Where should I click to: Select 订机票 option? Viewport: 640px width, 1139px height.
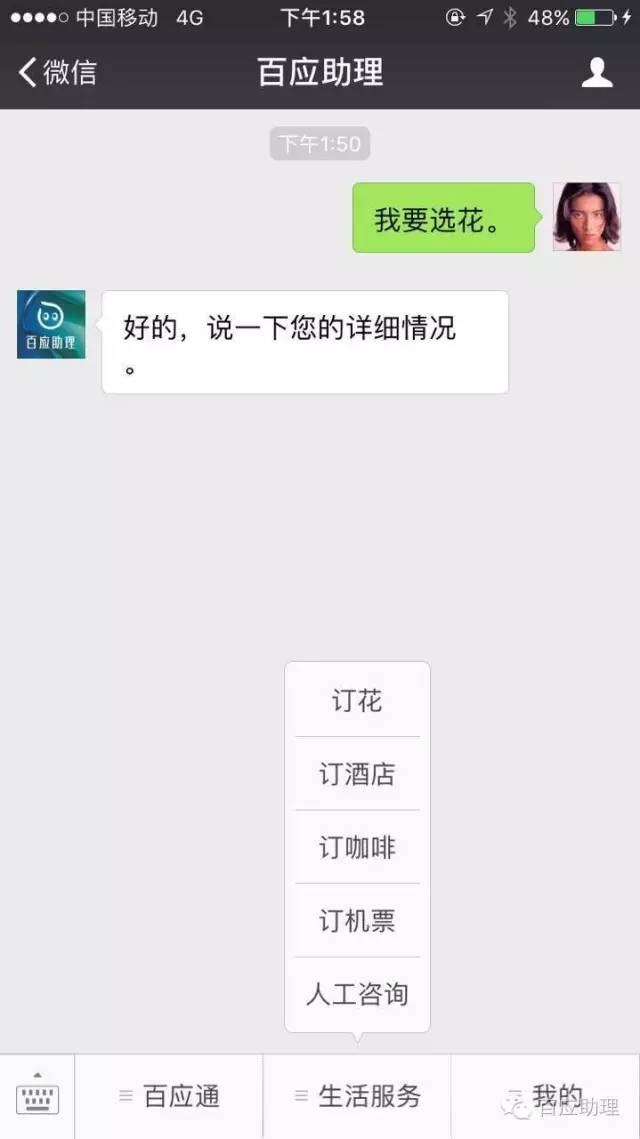(x=357, y=920)
